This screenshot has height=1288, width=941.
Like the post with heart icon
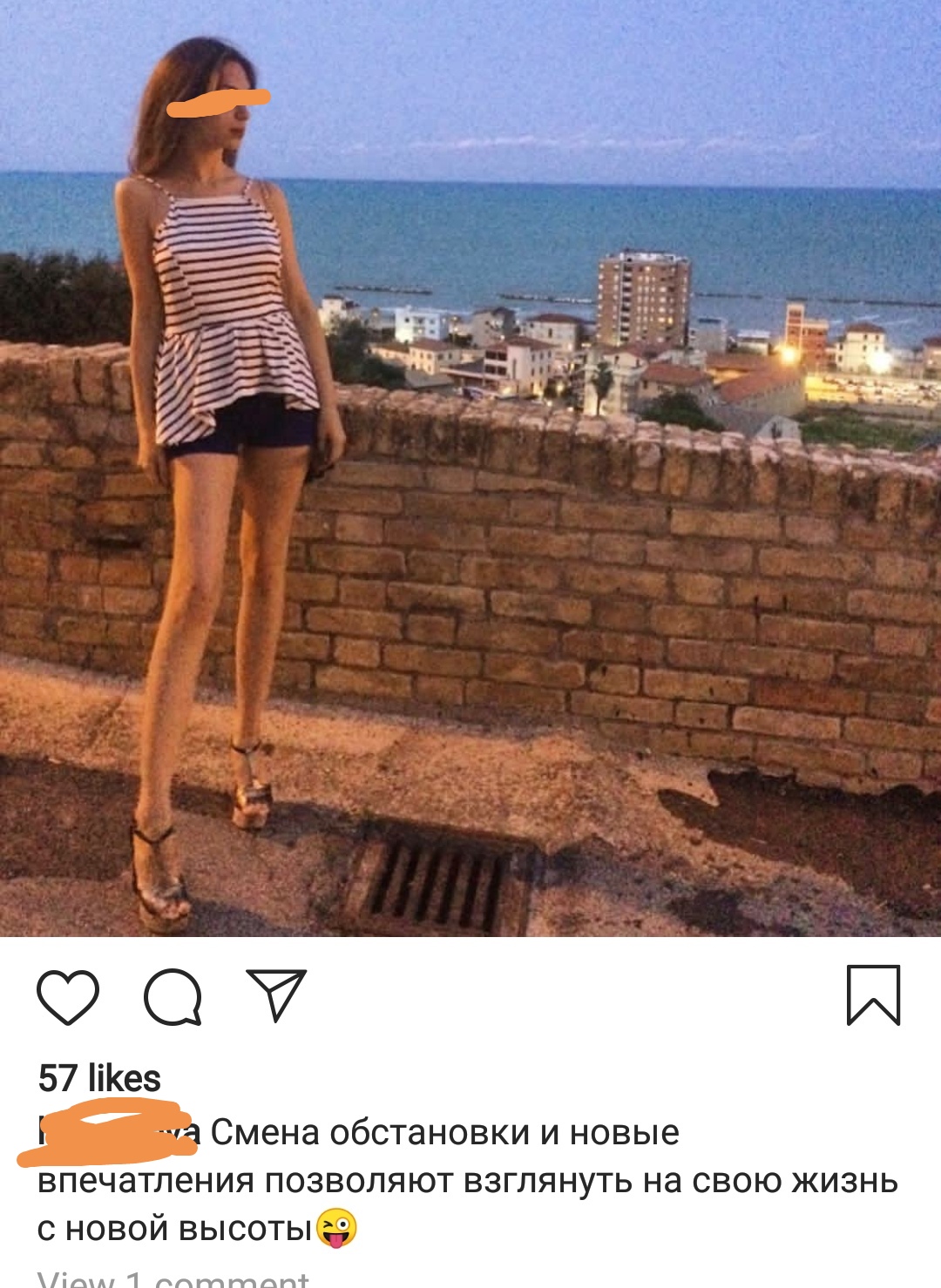(68, 996)
